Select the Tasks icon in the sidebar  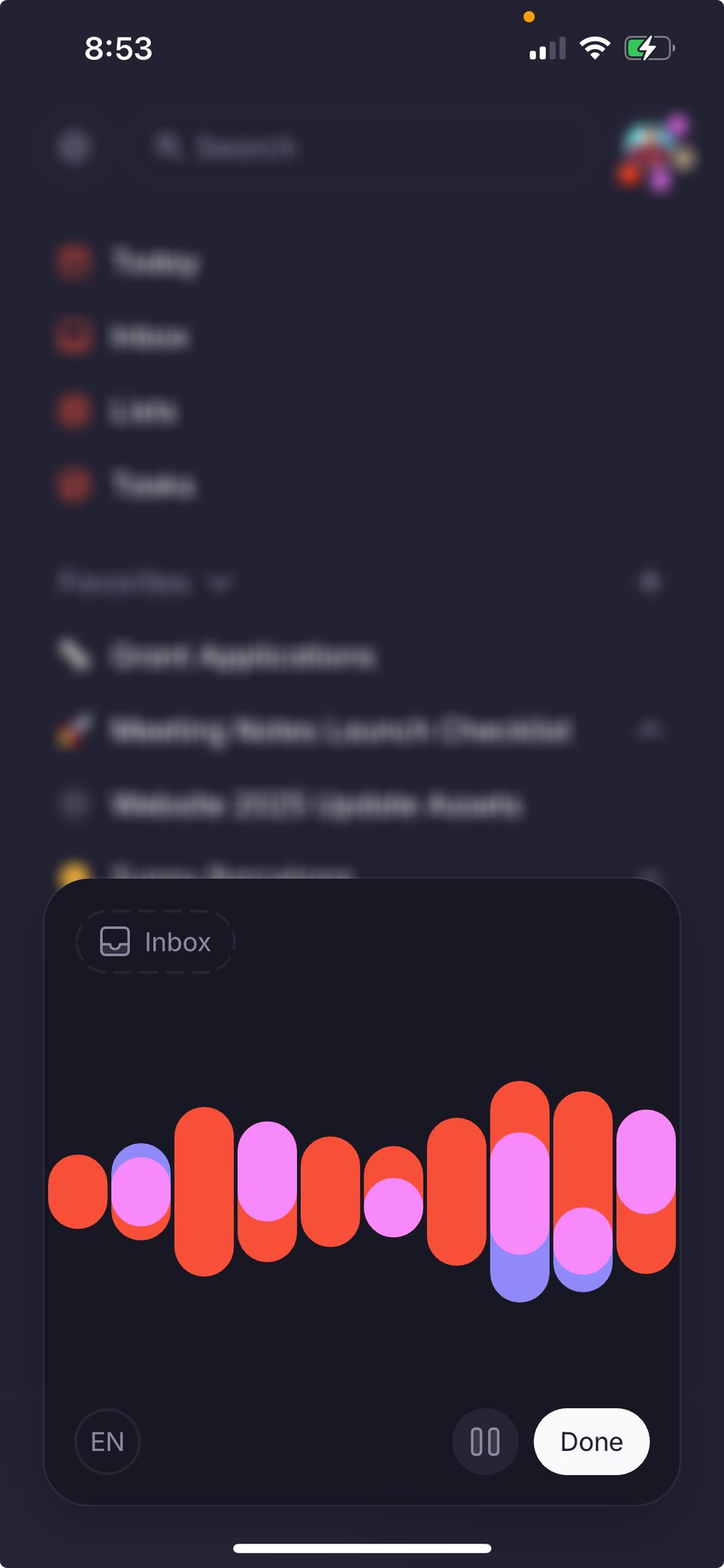point(74,485)
